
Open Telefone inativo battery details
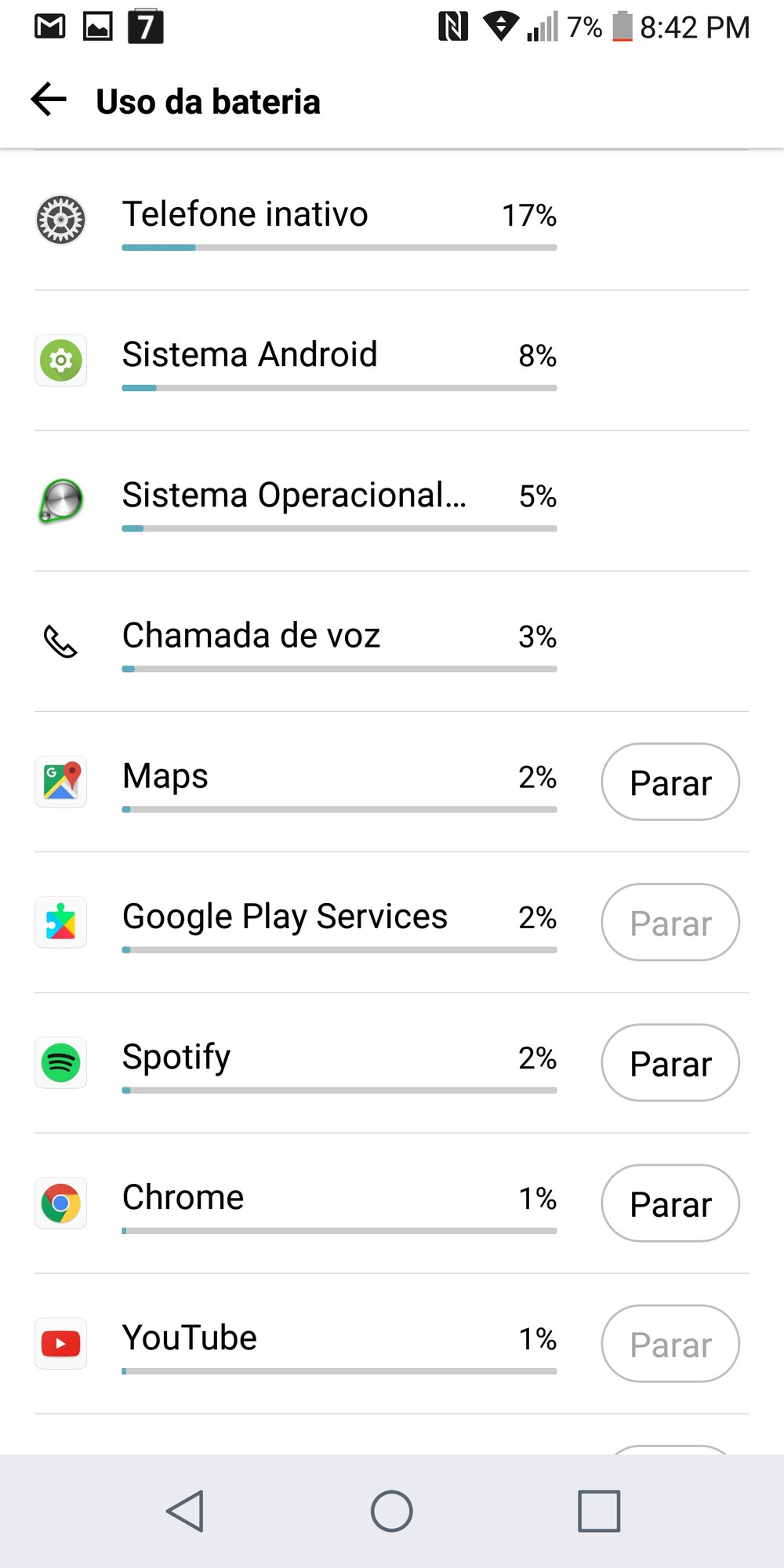(392, 220)
